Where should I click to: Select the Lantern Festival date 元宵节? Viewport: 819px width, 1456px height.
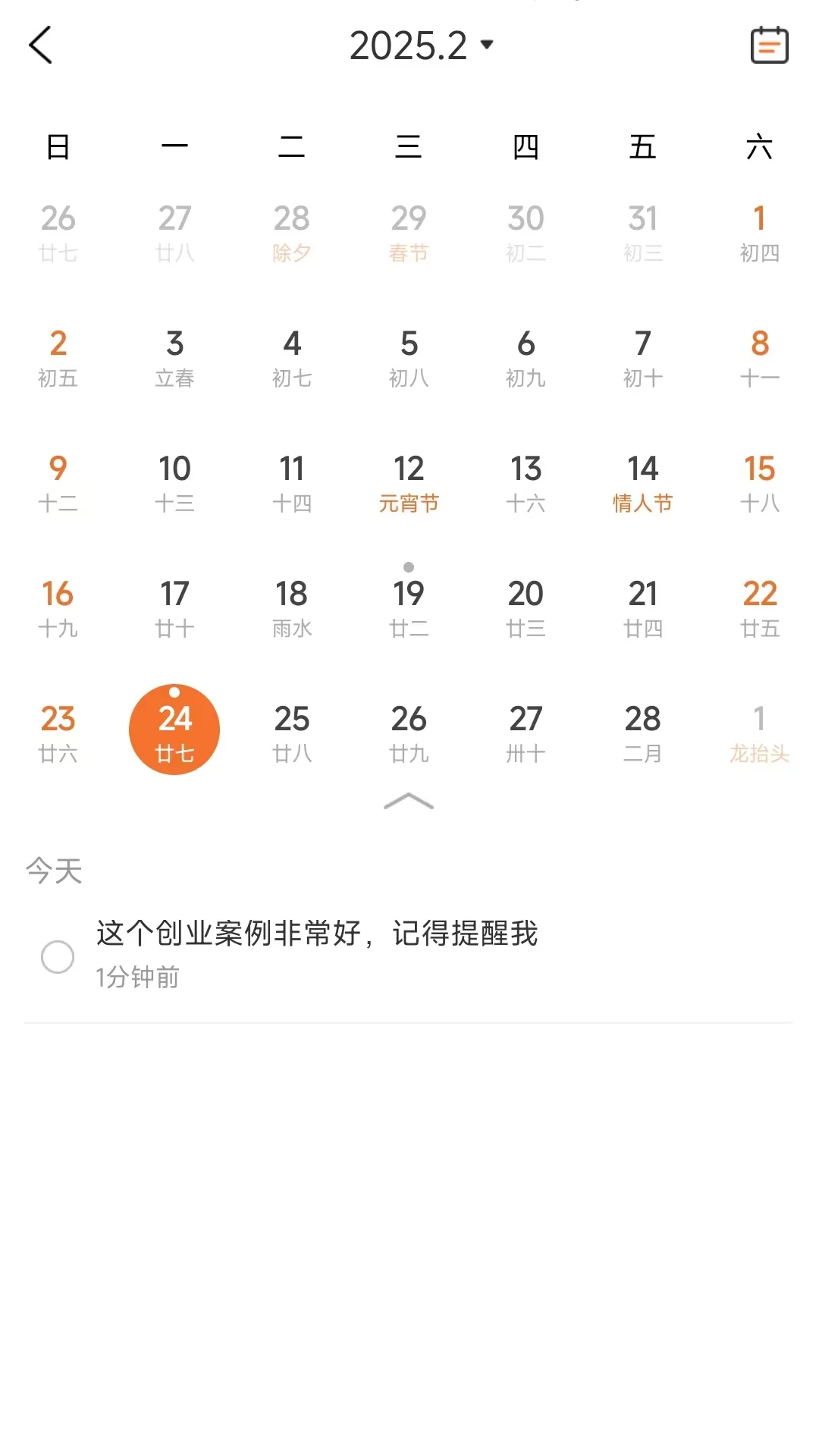click(409, 483)
